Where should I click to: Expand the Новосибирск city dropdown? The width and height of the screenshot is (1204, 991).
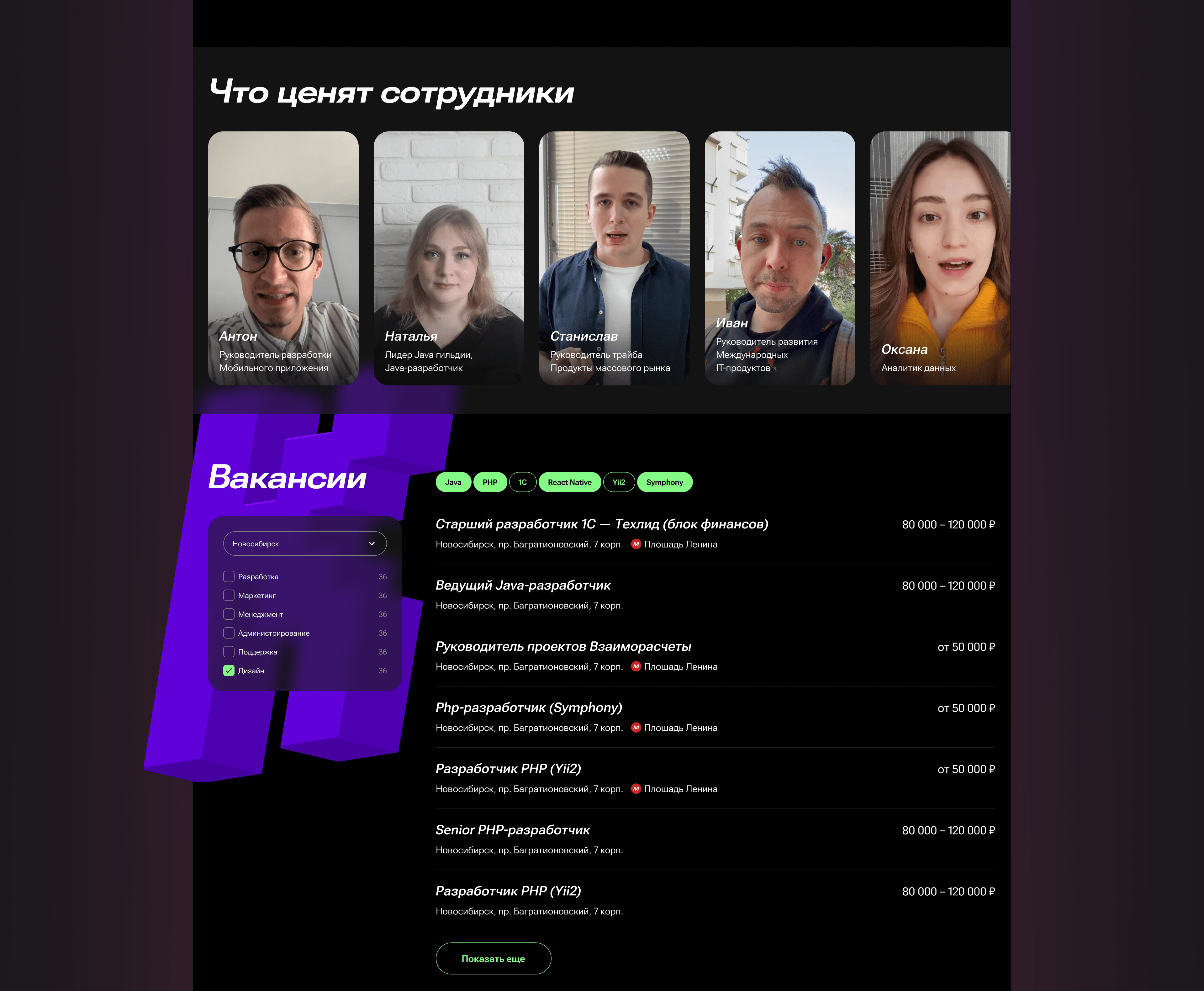(305, 543)
